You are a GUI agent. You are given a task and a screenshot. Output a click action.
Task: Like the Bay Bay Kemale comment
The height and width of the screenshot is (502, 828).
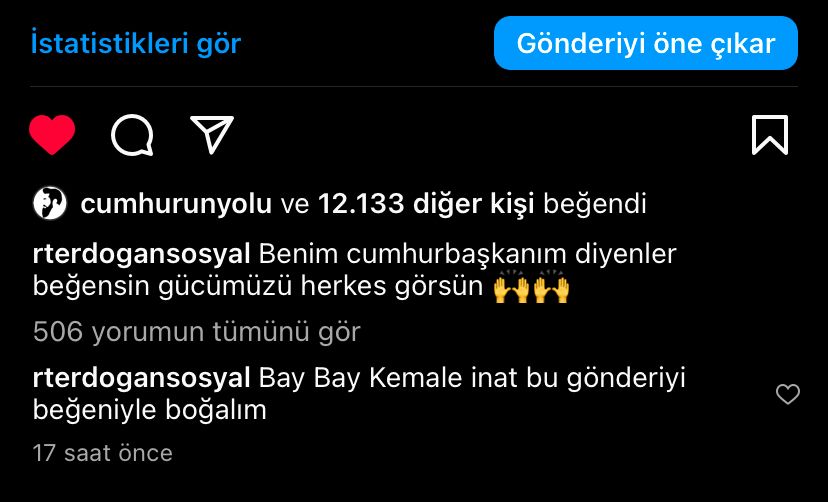pyautogui.click(x=788, y=394)
